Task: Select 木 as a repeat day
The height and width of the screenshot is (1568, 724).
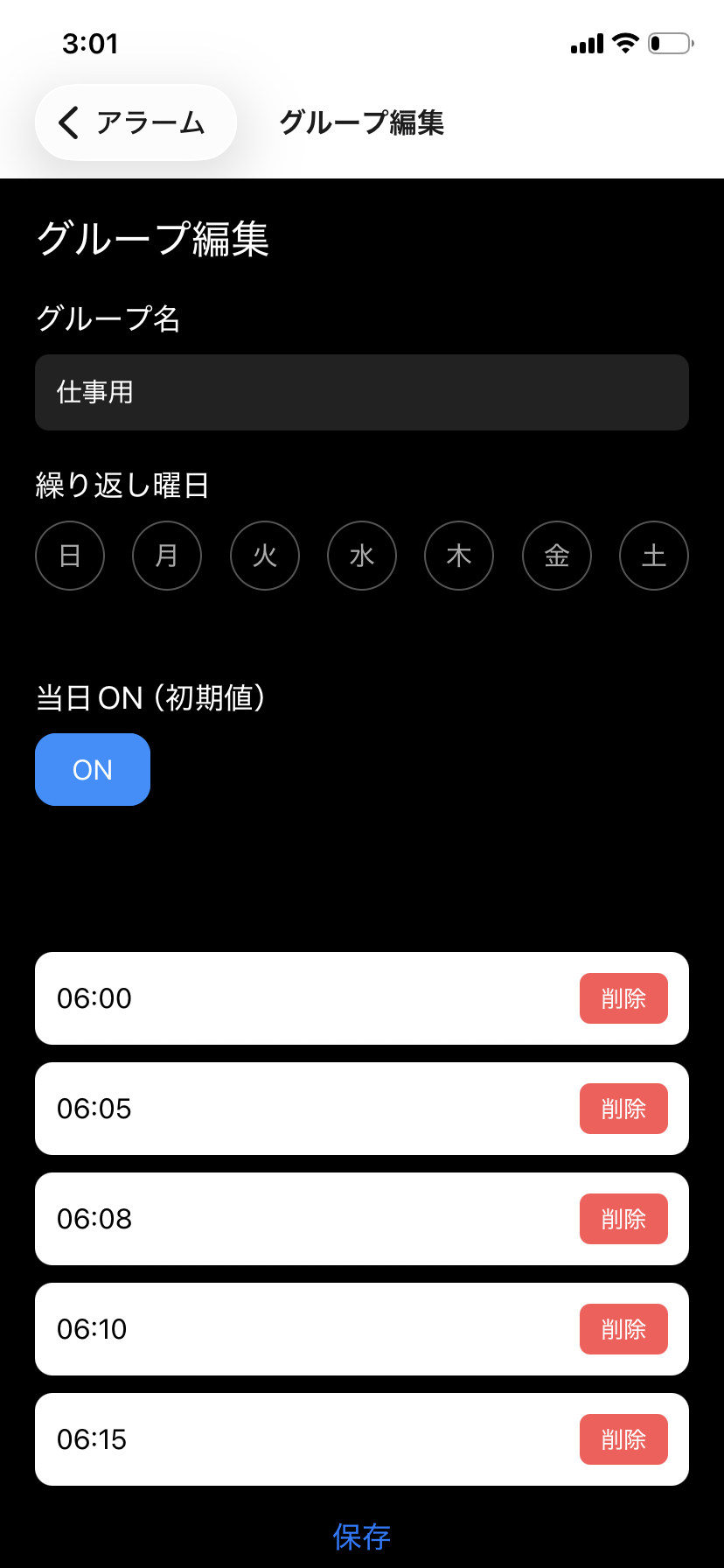Action: click(x=459, y=556)
